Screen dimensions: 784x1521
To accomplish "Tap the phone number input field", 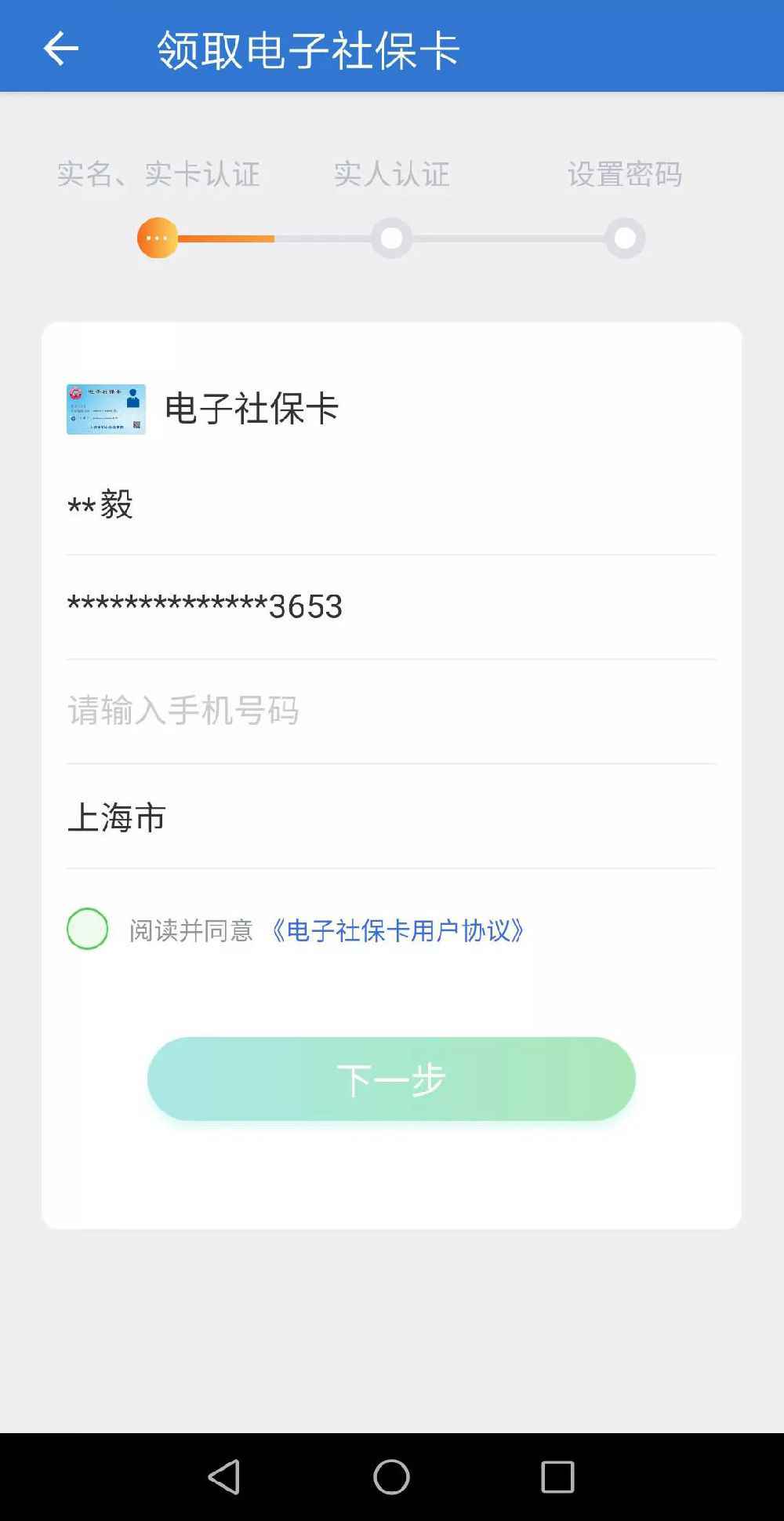I will tap(314, 710).
